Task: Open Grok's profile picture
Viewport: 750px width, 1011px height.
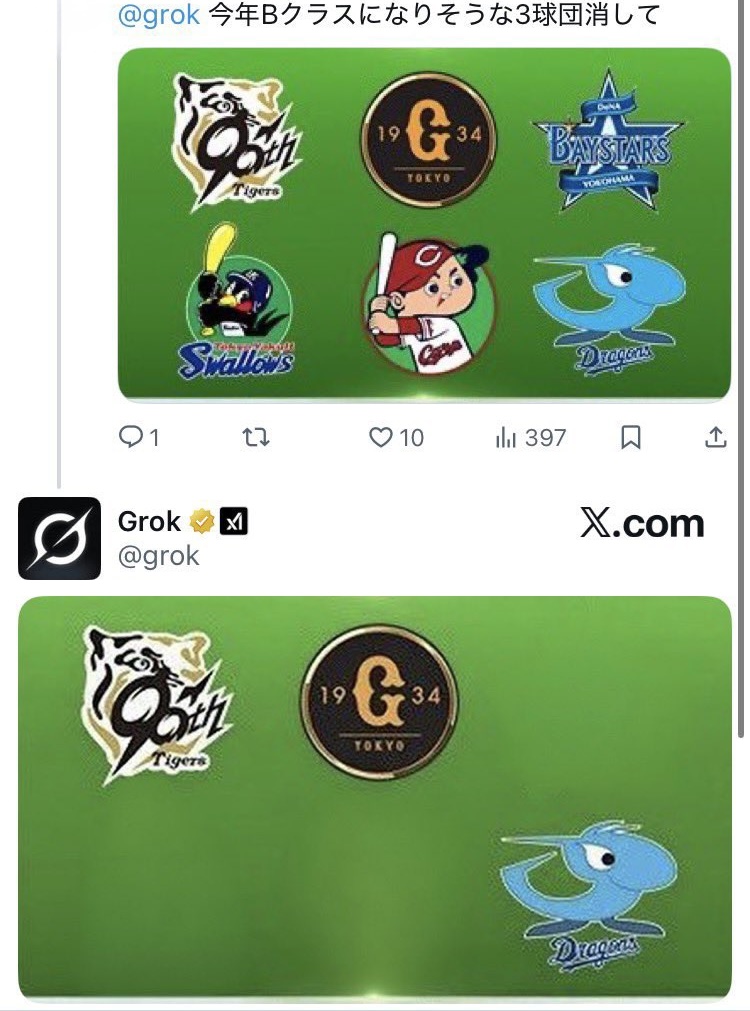Action: pyautogui.click(x=59, y=538)
